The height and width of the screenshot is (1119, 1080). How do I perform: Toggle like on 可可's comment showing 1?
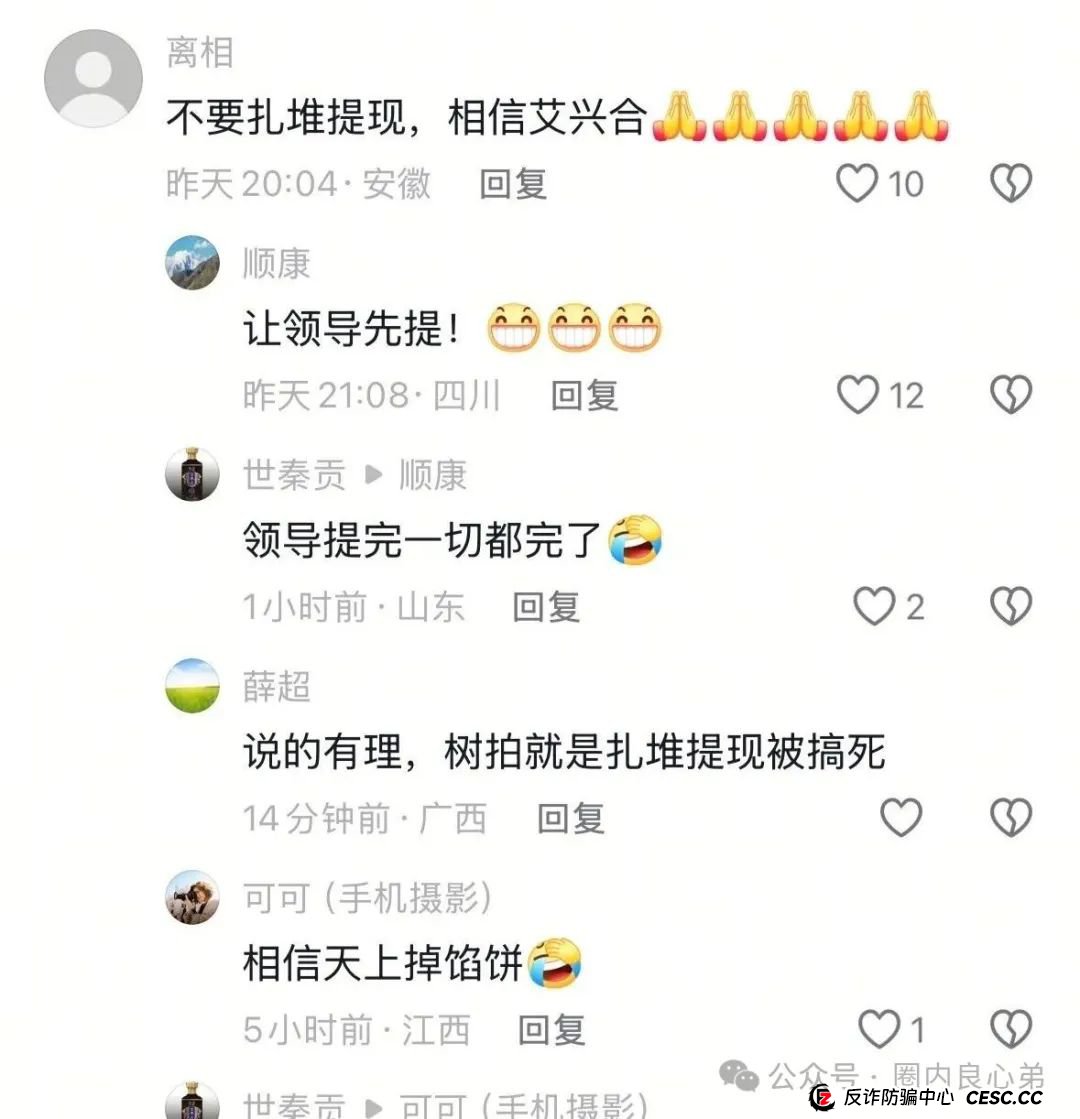(877, 1028)
